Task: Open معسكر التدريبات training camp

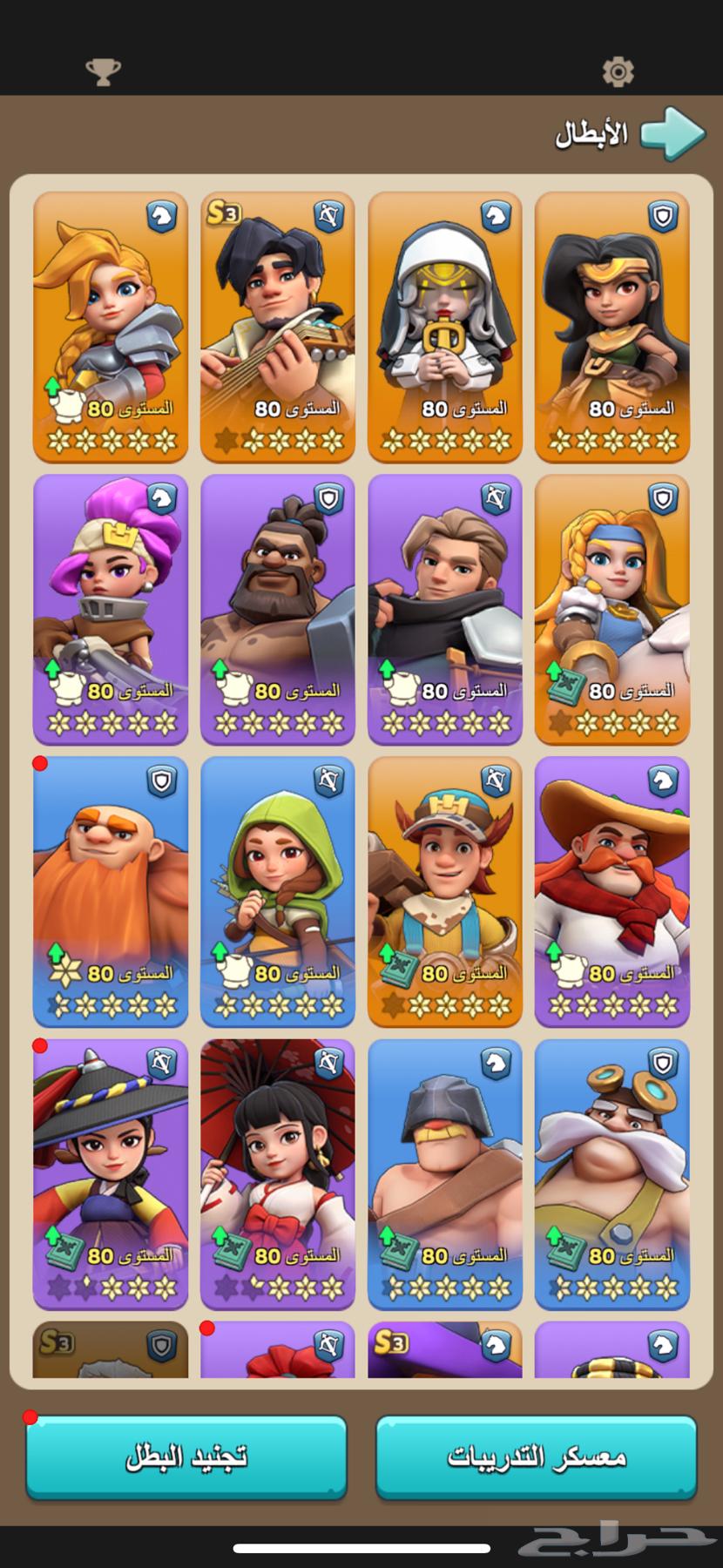Action: tap(537, 1456)
